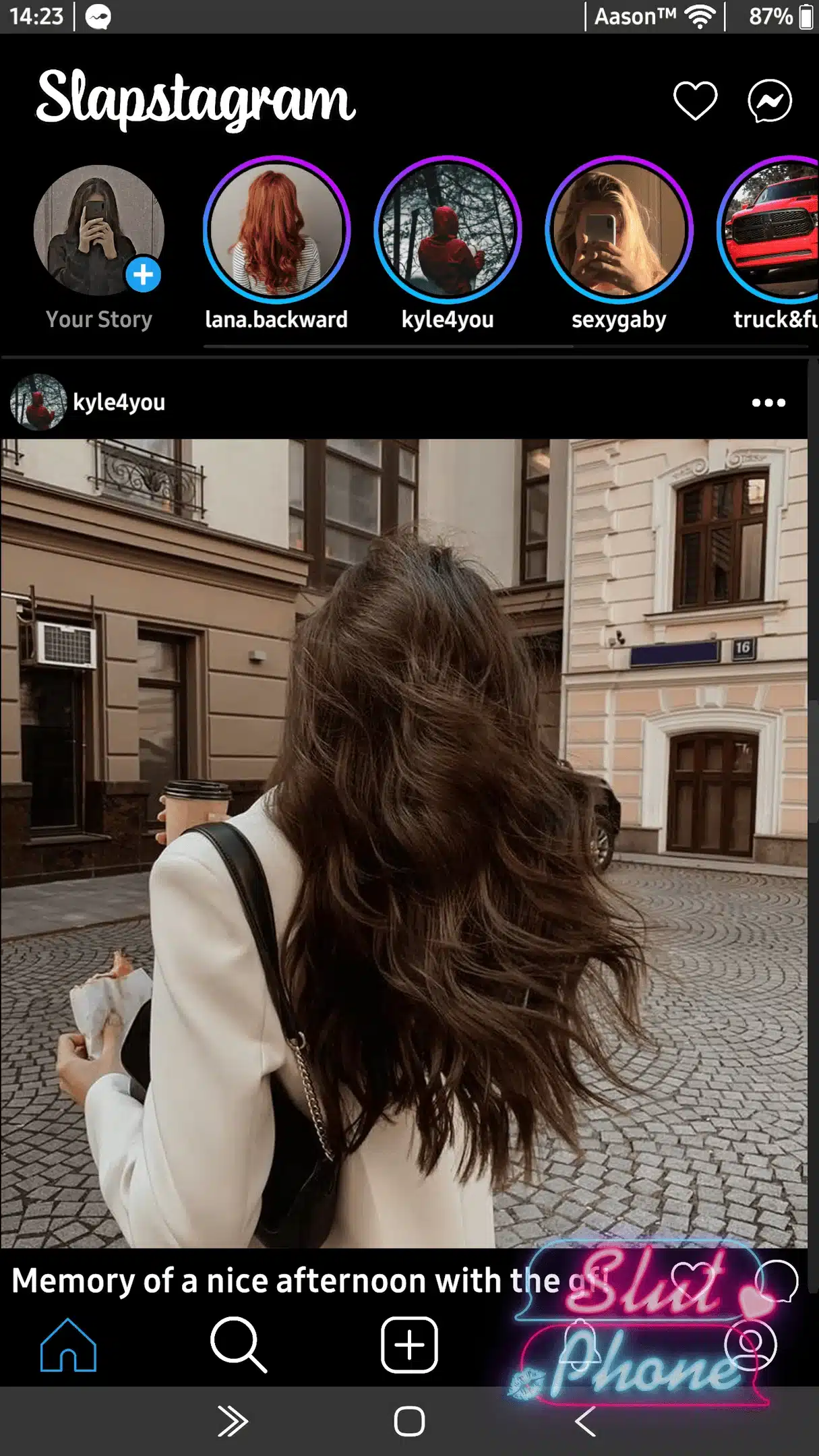View kyle4you's story
819x1456 pixels.
[x=448, y=230]
